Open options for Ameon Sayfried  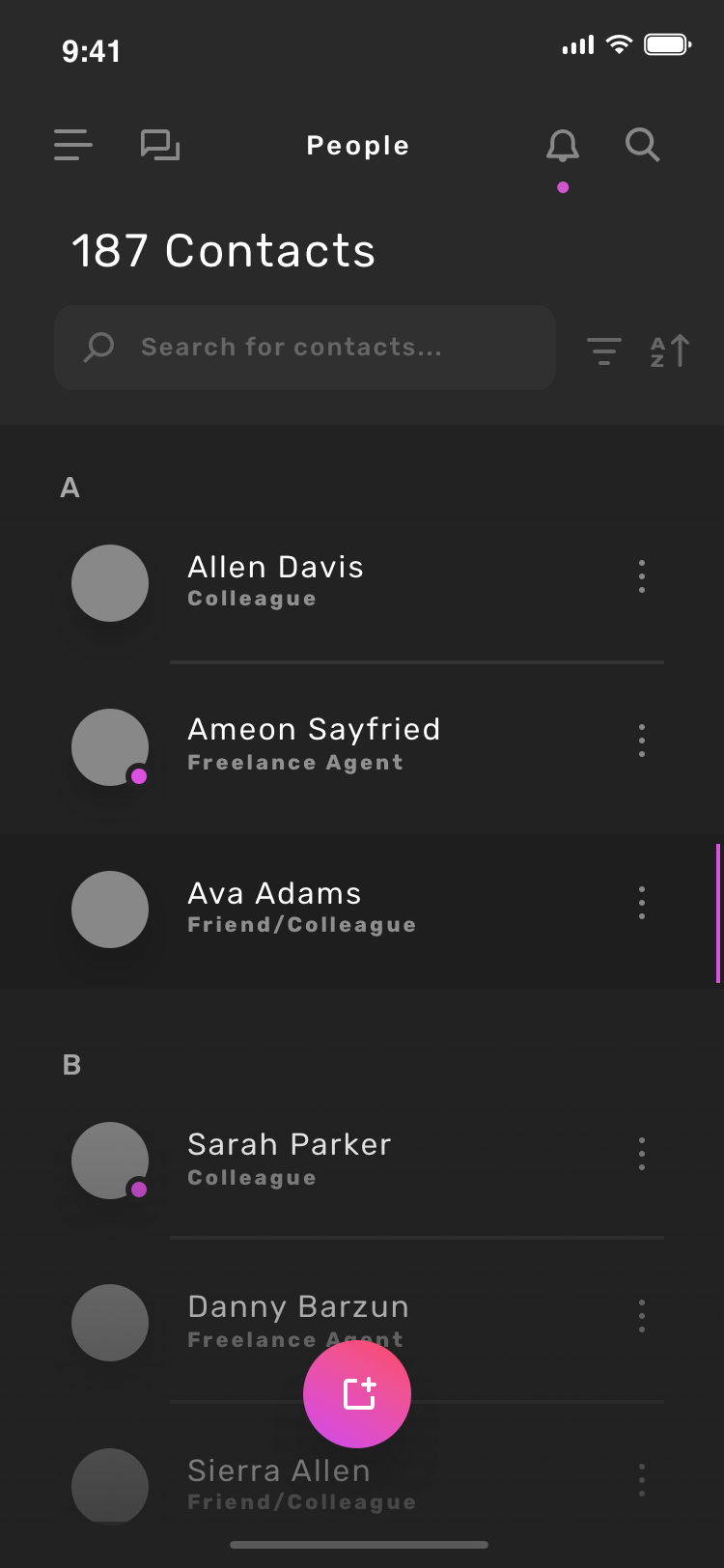642,741
